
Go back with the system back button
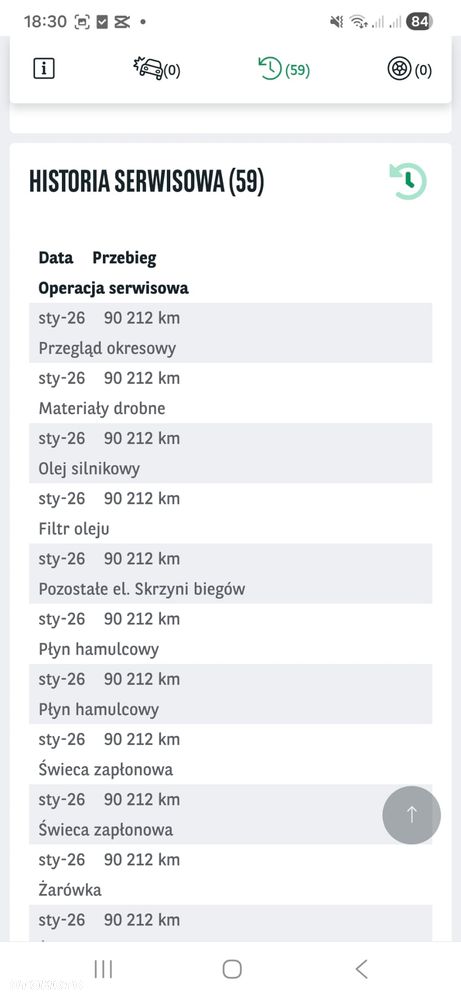tap(361, 969)
